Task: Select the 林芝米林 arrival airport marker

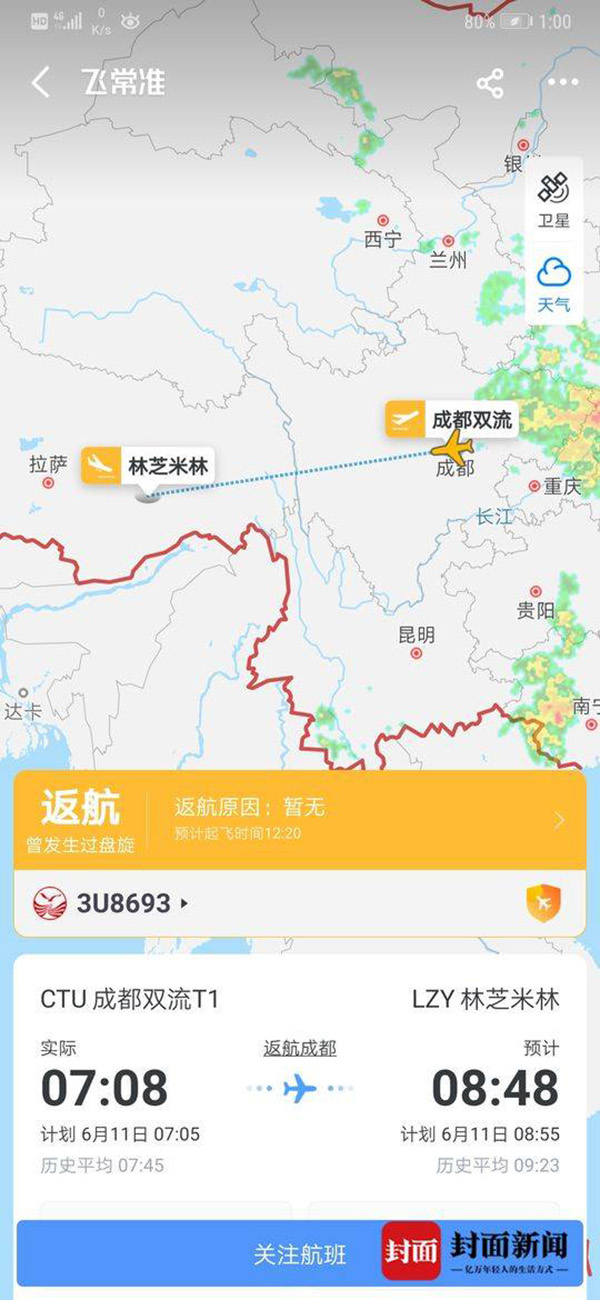Action: pos(149,466)
